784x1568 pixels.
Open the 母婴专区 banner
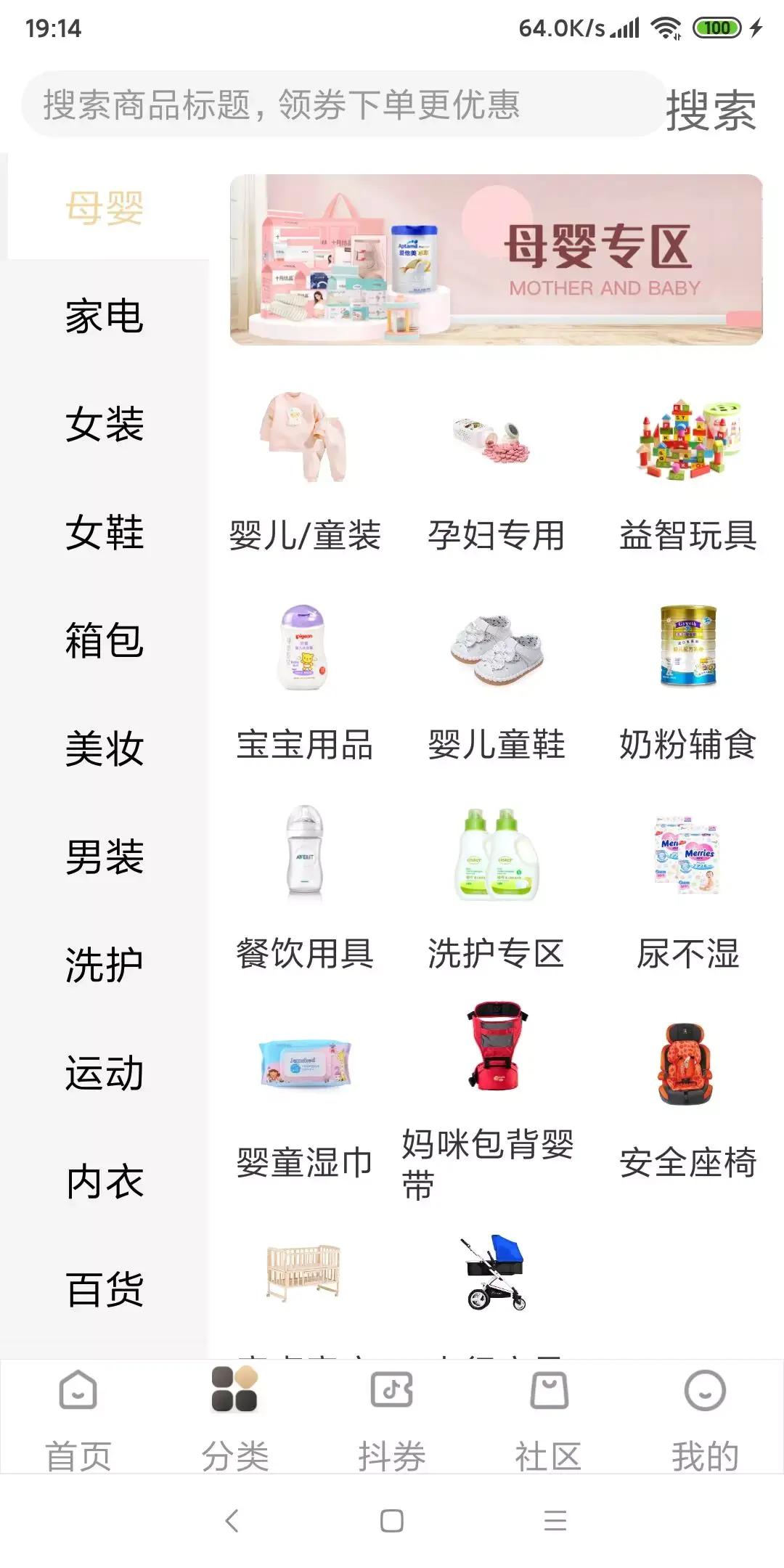coord(497,260)
